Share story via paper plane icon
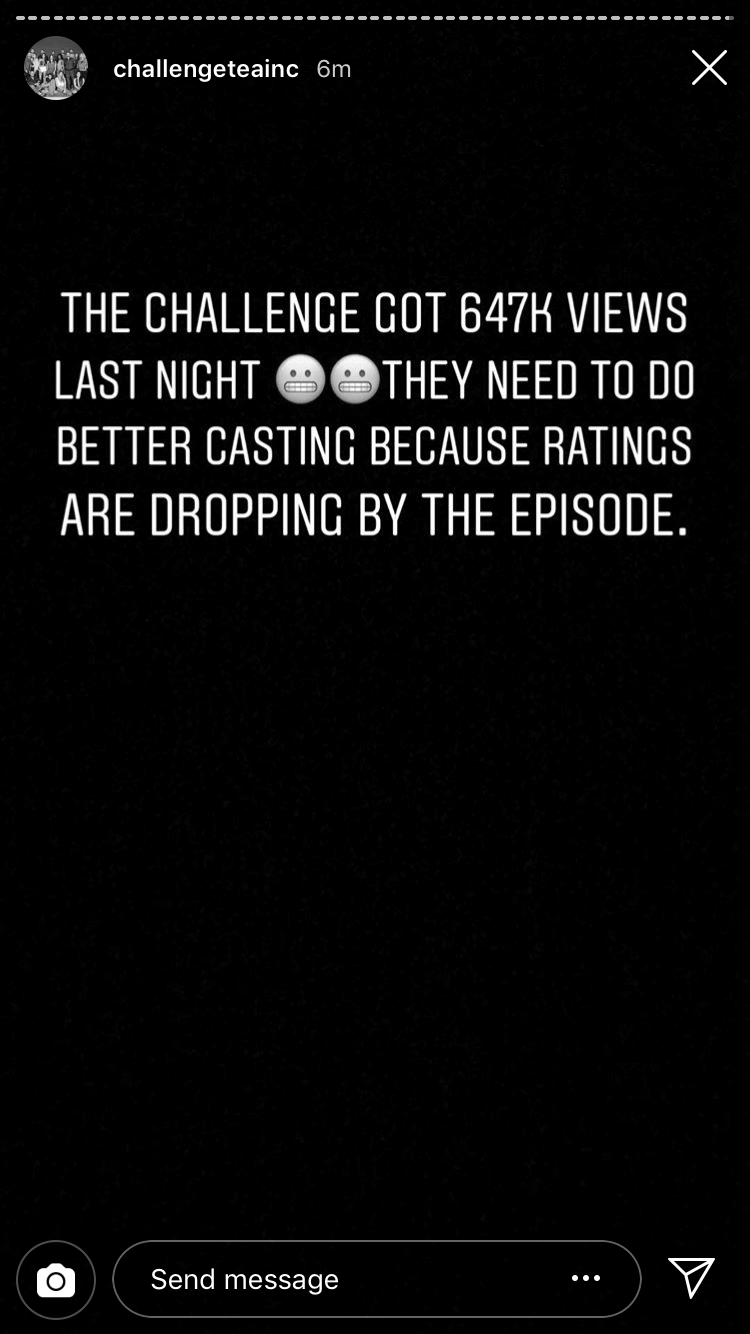The image size is (750, 1334). click(691, 1278)
